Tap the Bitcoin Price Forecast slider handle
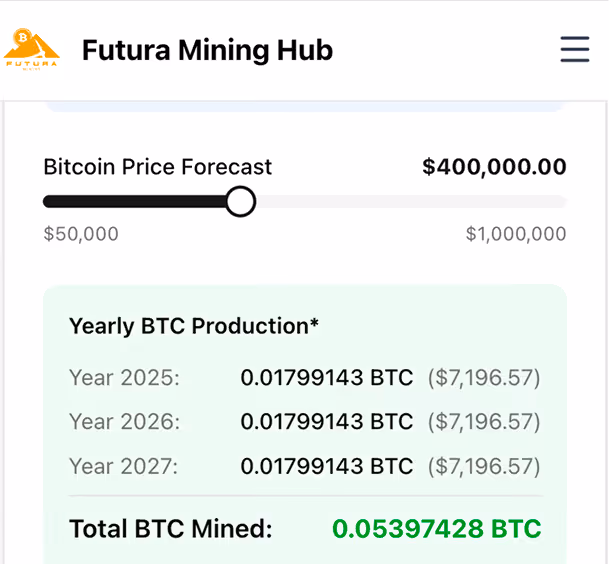The height and width of the screenshot is (564, 609). [x=240, y=202]
